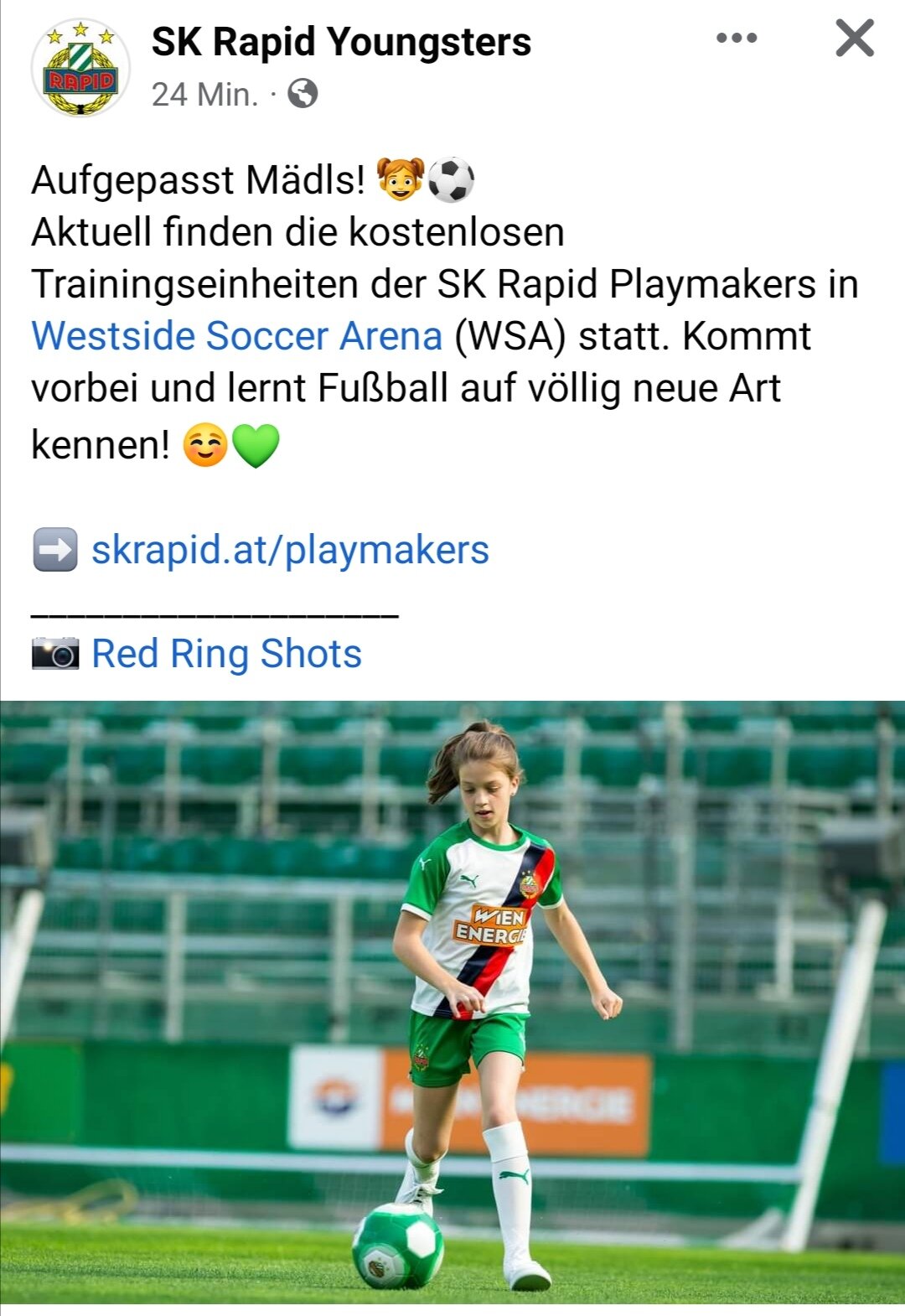Dismiss the post with the X icon
The width and height of the screenshot is (905, 1316).
pyautogui.click(x=854, y=39)
